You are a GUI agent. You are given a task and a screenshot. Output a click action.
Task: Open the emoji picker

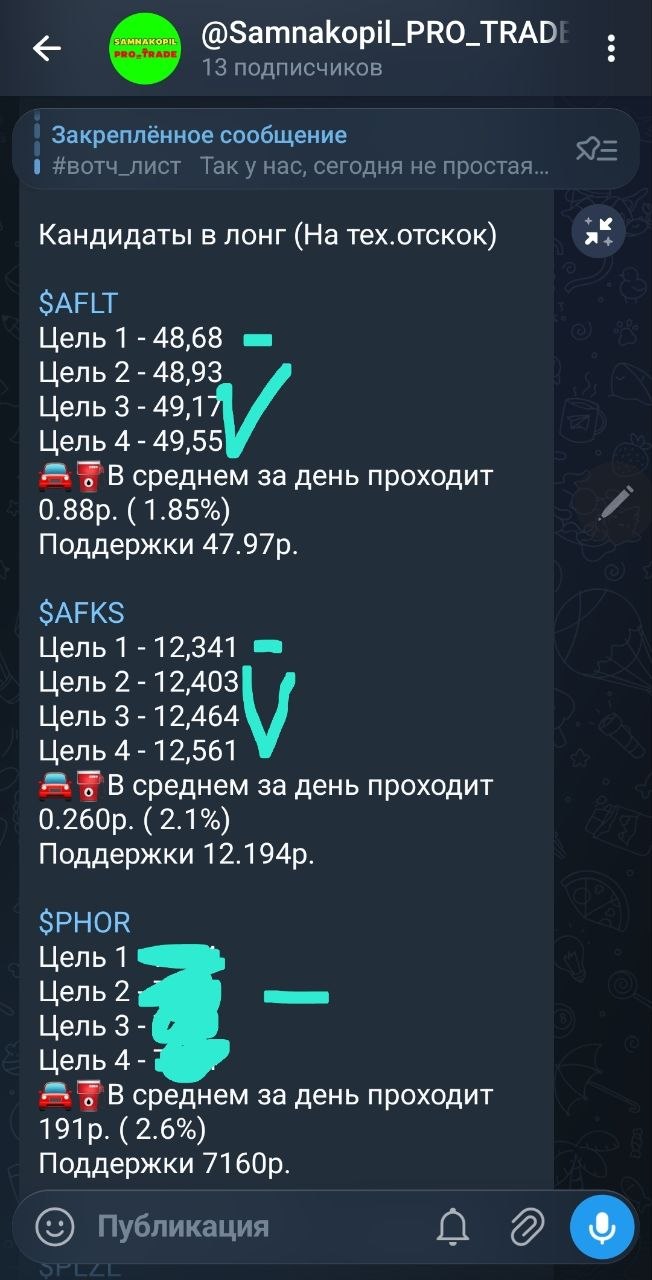56,1226
